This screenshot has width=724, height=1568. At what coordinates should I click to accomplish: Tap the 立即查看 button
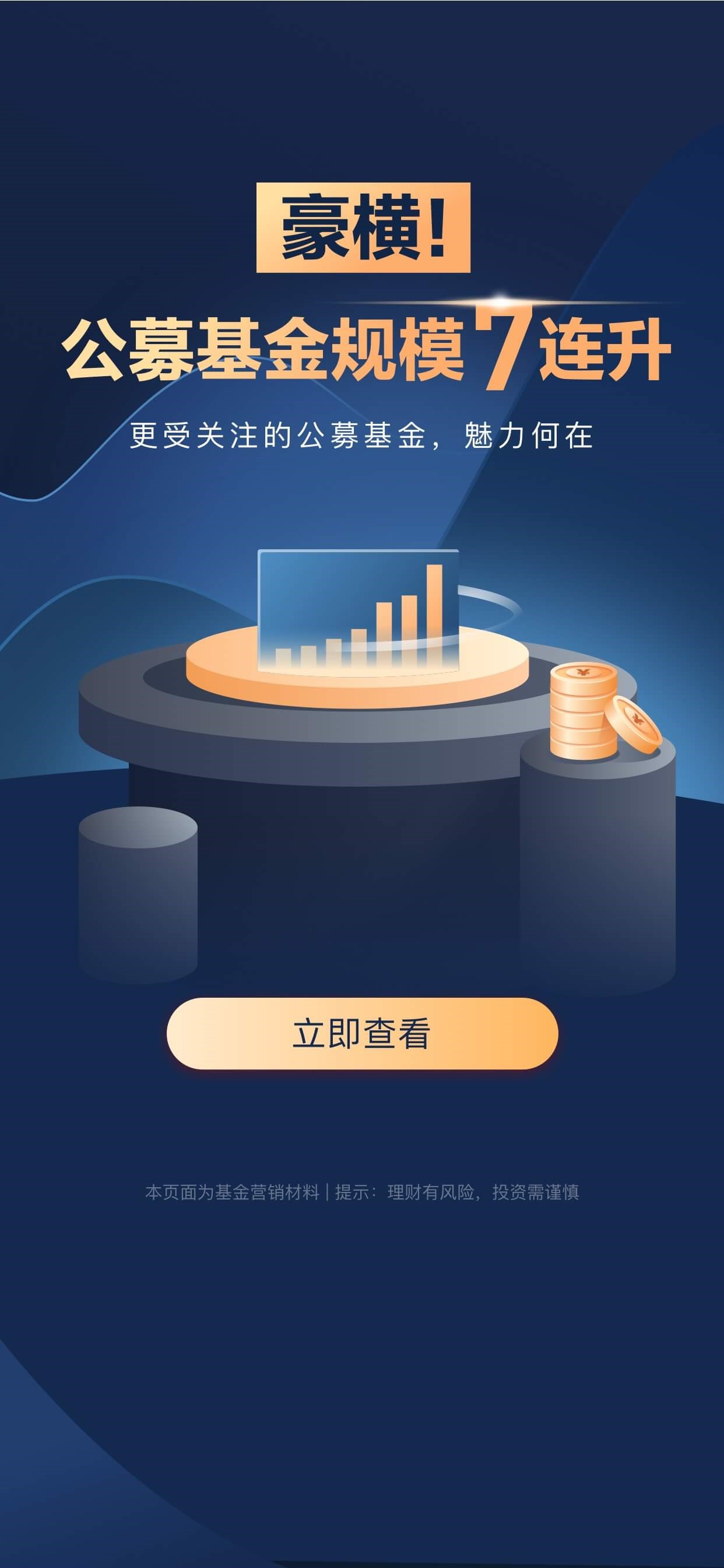pos(362,1033)
